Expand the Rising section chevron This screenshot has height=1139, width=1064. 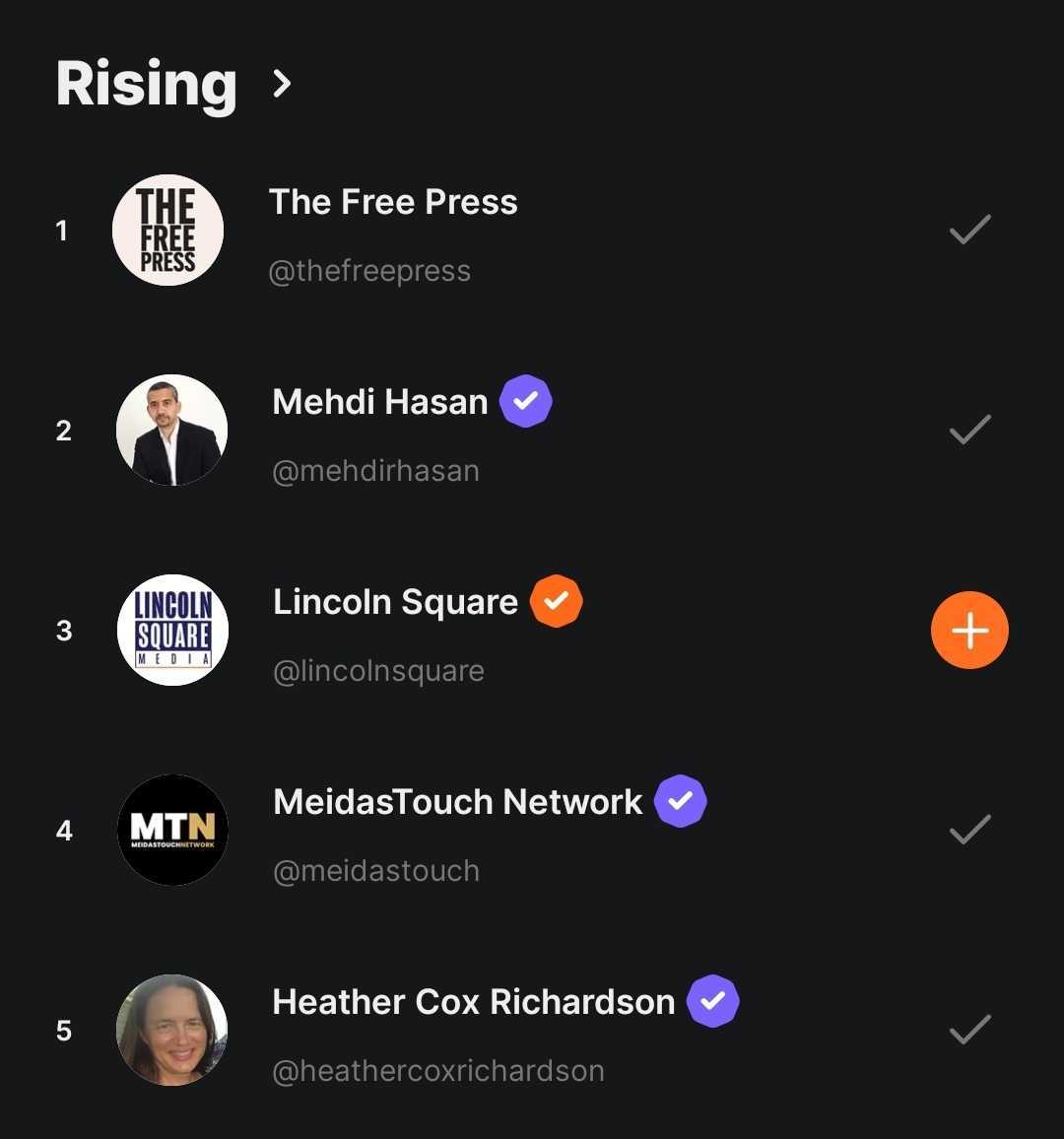pyautogui.click(x=282, y=85)
